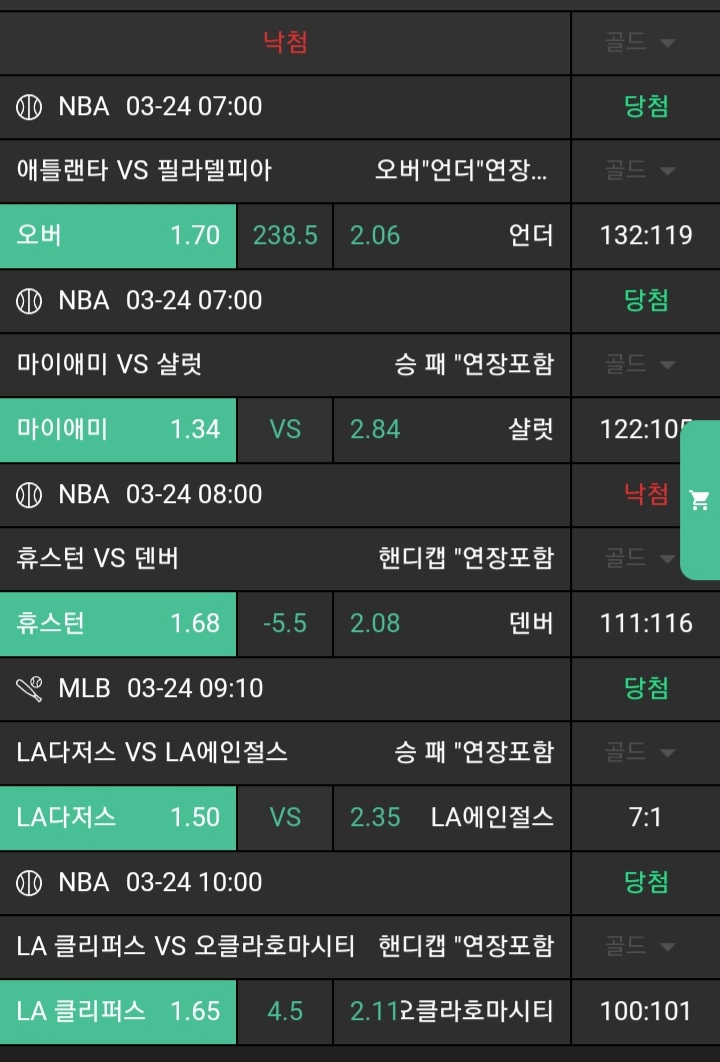Select 오클라호마시티 2.11 handicap option
This screenshot has height=1062, width=720.
point(452,1012)
